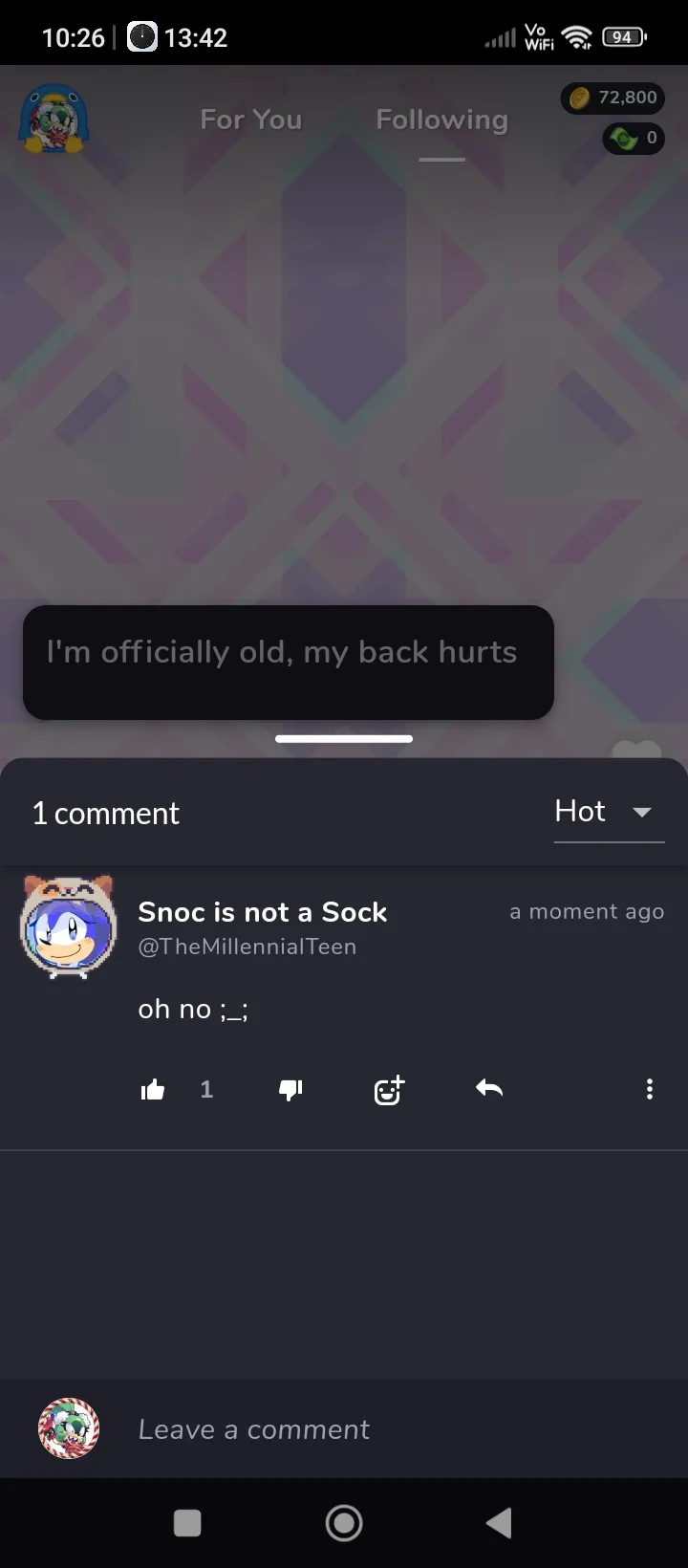Select the Following tab

pos(441,120)
